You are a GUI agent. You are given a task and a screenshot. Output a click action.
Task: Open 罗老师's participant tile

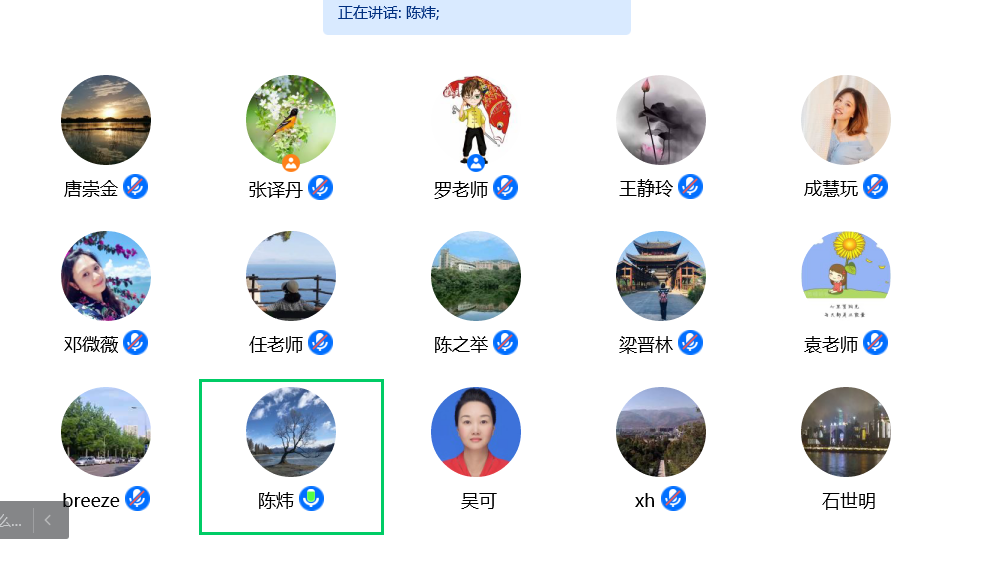tap(476, 120)
